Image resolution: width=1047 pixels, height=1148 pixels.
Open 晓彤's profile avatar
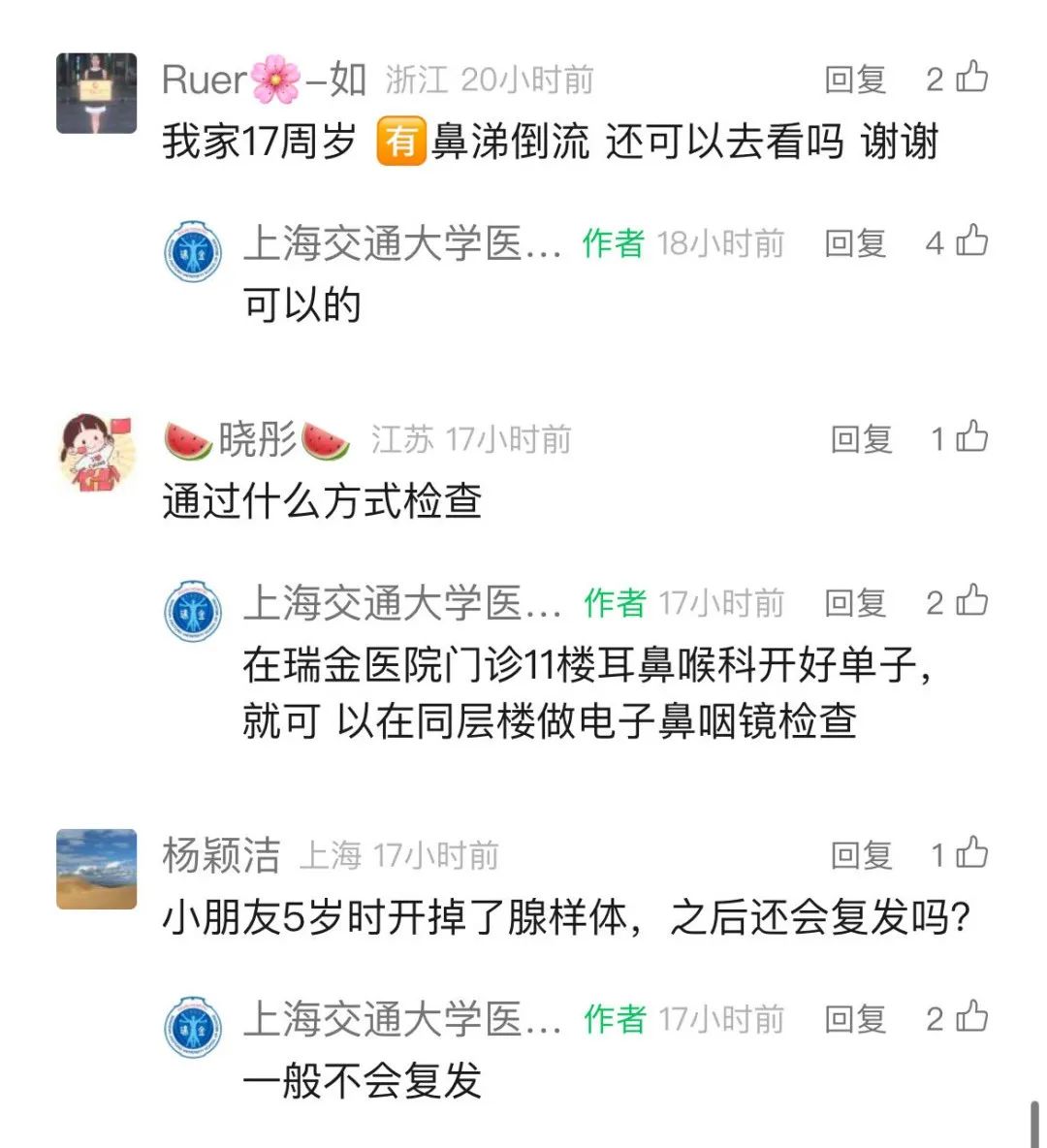point(96,453)
